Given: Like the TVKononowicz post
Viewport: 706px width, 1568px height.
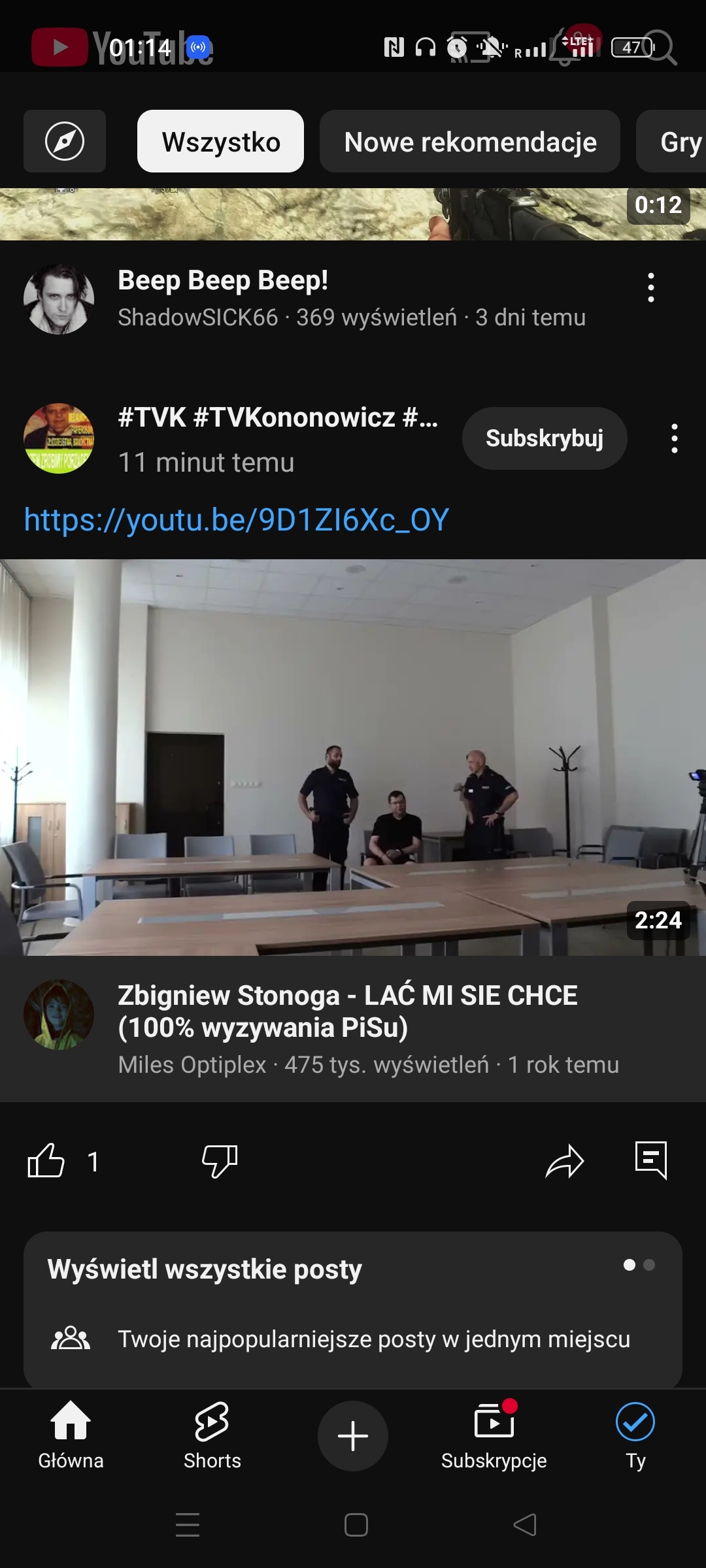Looking at the screenshot, I should (46, 1161).
